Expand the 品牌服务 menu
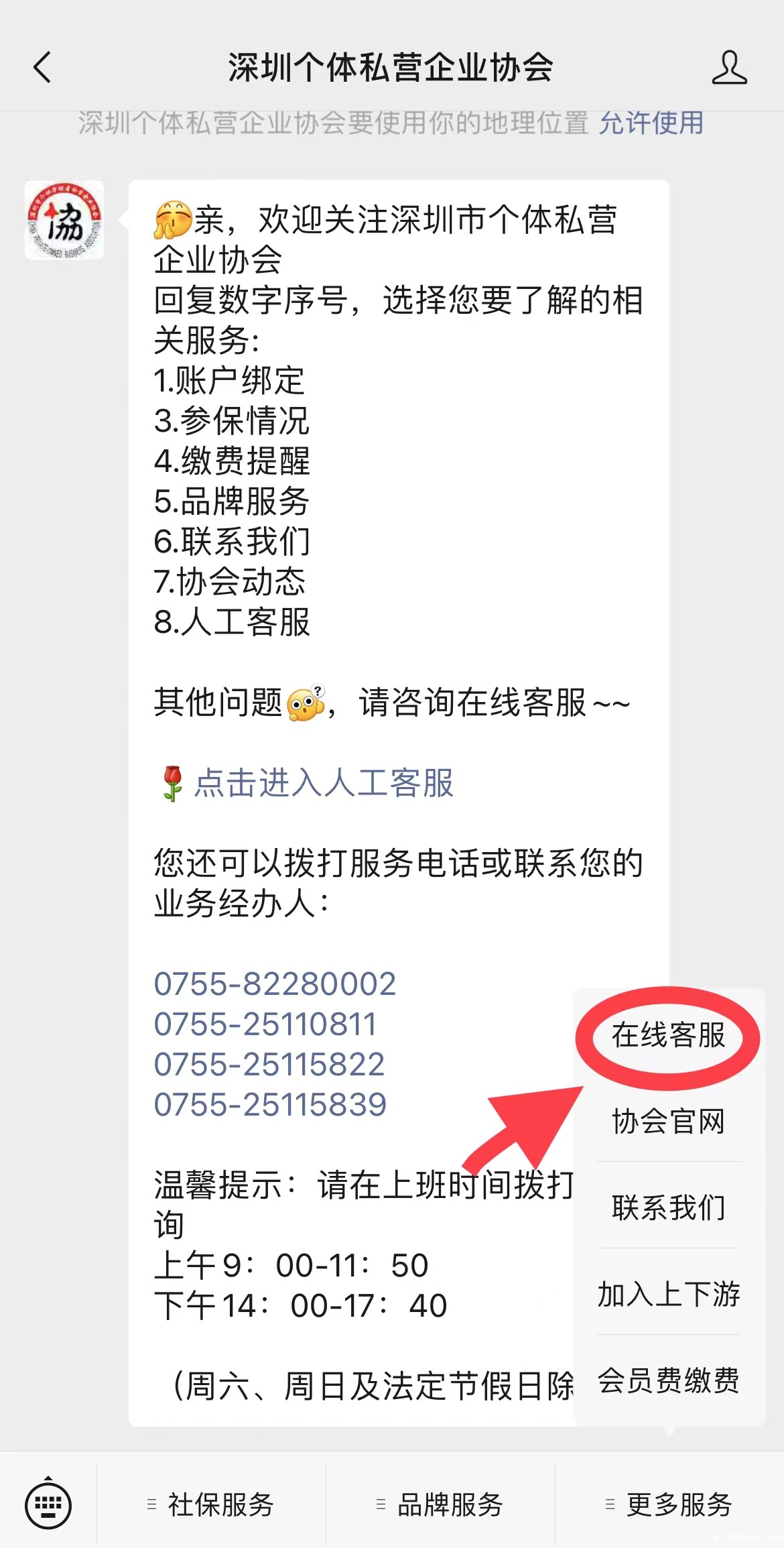 [440, 1505]
